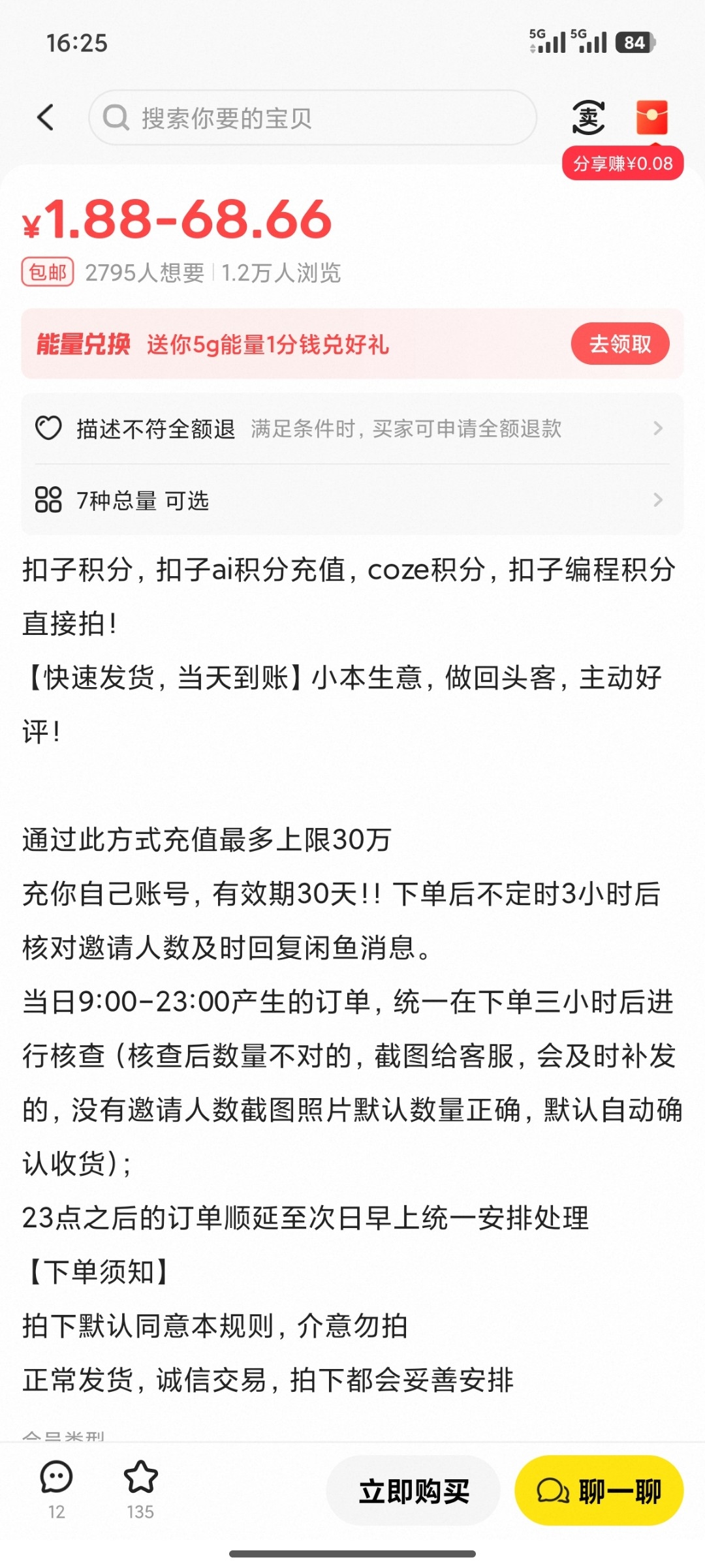Open the 描述不符全额退 refund policy row
Image resolution: width=705 pixels, height=1568 pixels.
(x=352, y=429)
